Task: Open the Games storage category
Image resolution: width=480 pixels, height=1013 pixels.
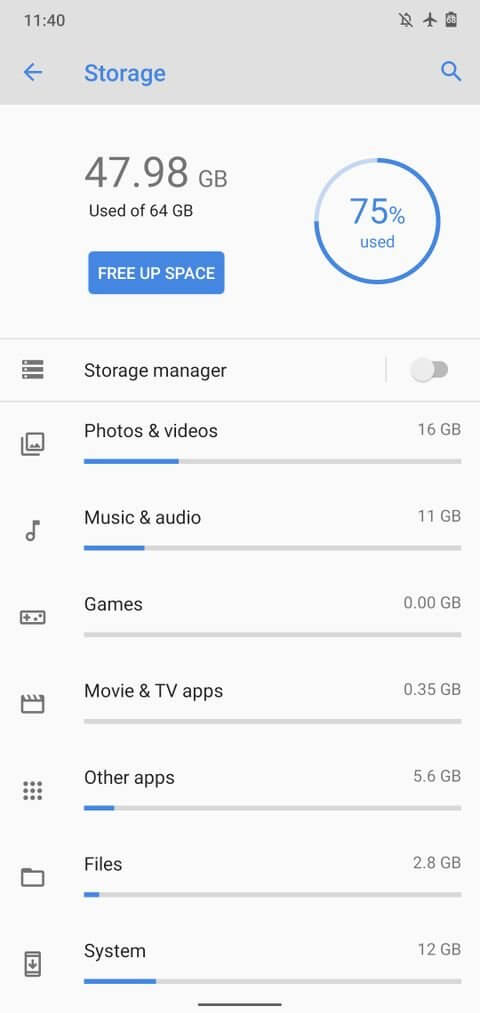Action: [240, 617]
